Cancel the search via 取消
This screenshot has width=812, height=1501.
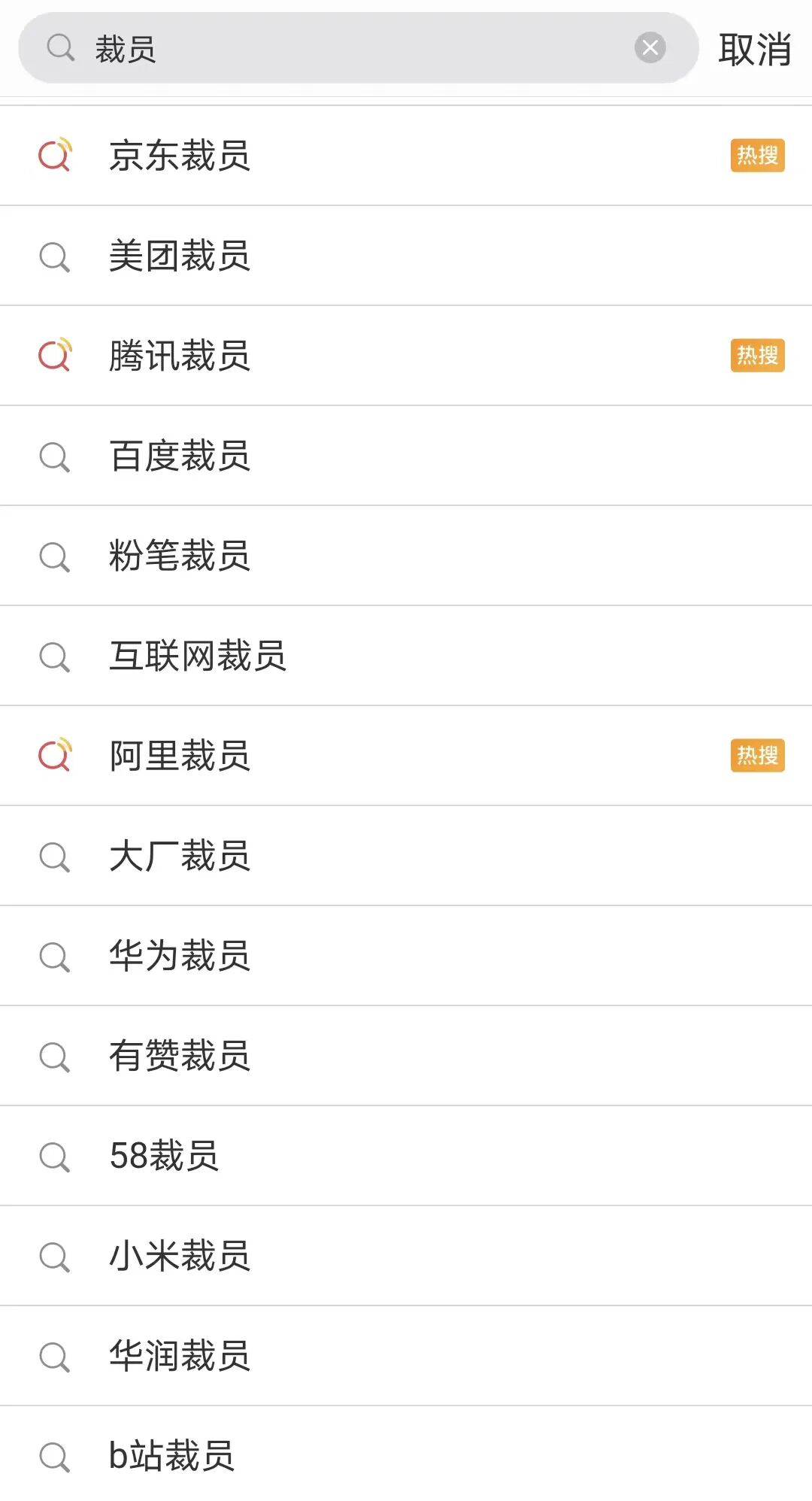[x=754, y=50]
